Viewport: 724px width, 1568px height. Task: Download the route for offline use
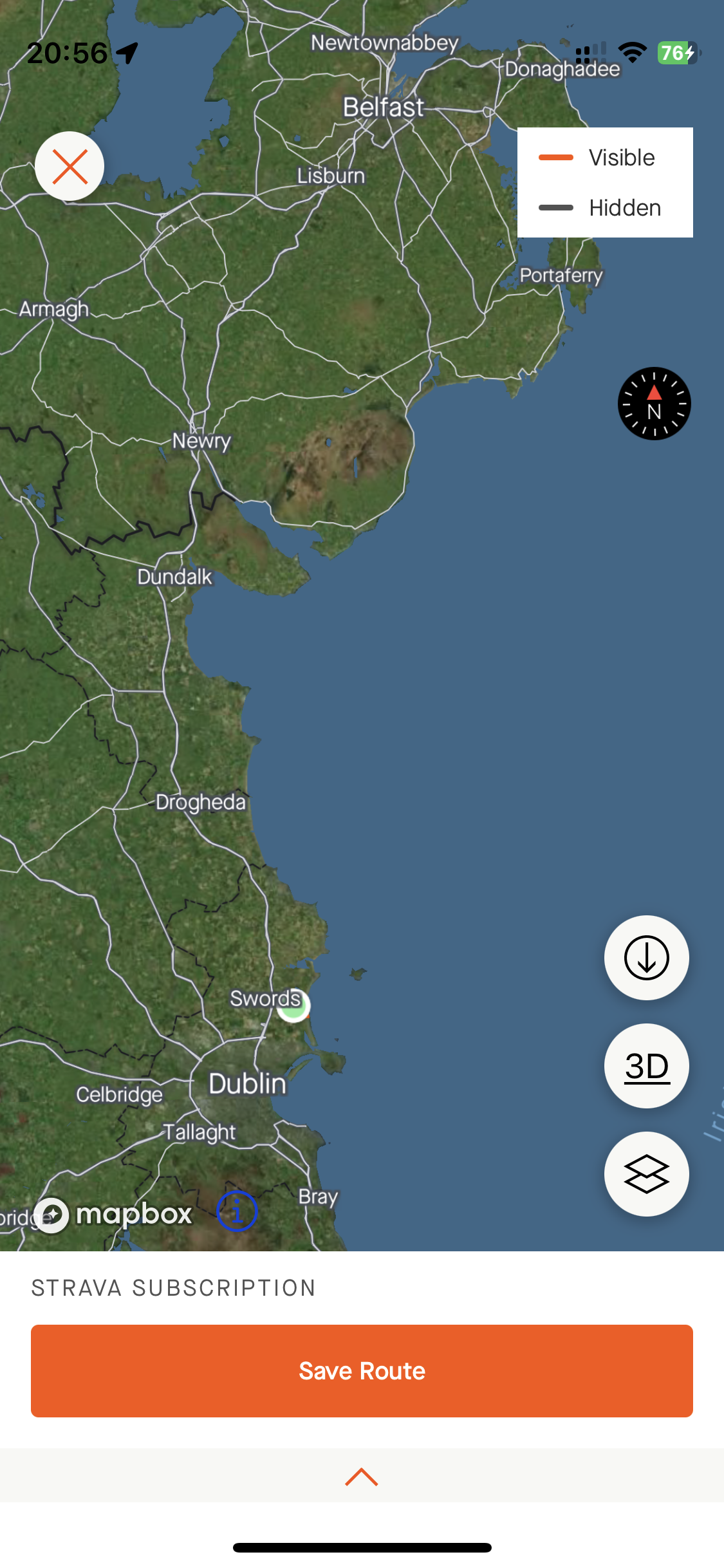click(x=646, y=958)
